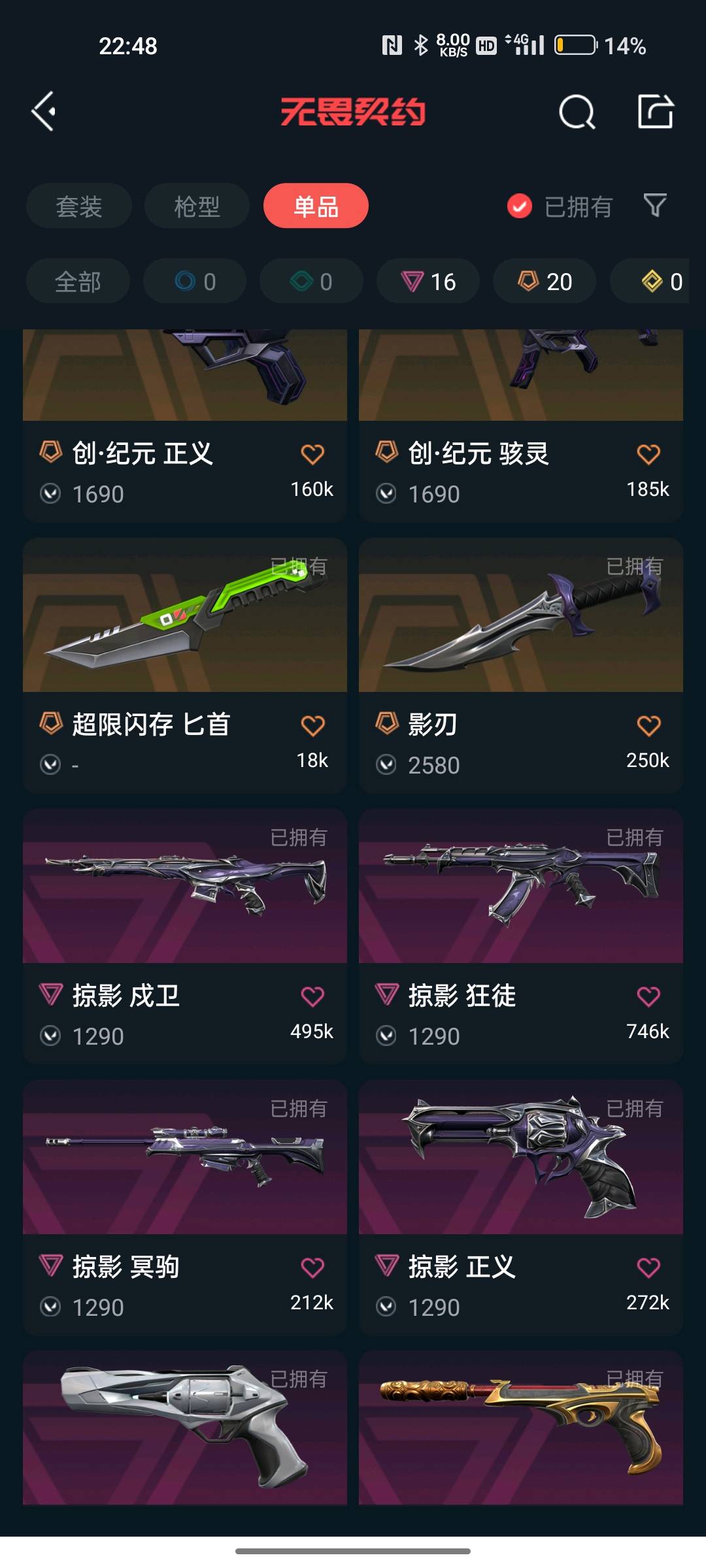The image size is (706, 1568).
Task: Open the funnel filter options
Action: 655,206
